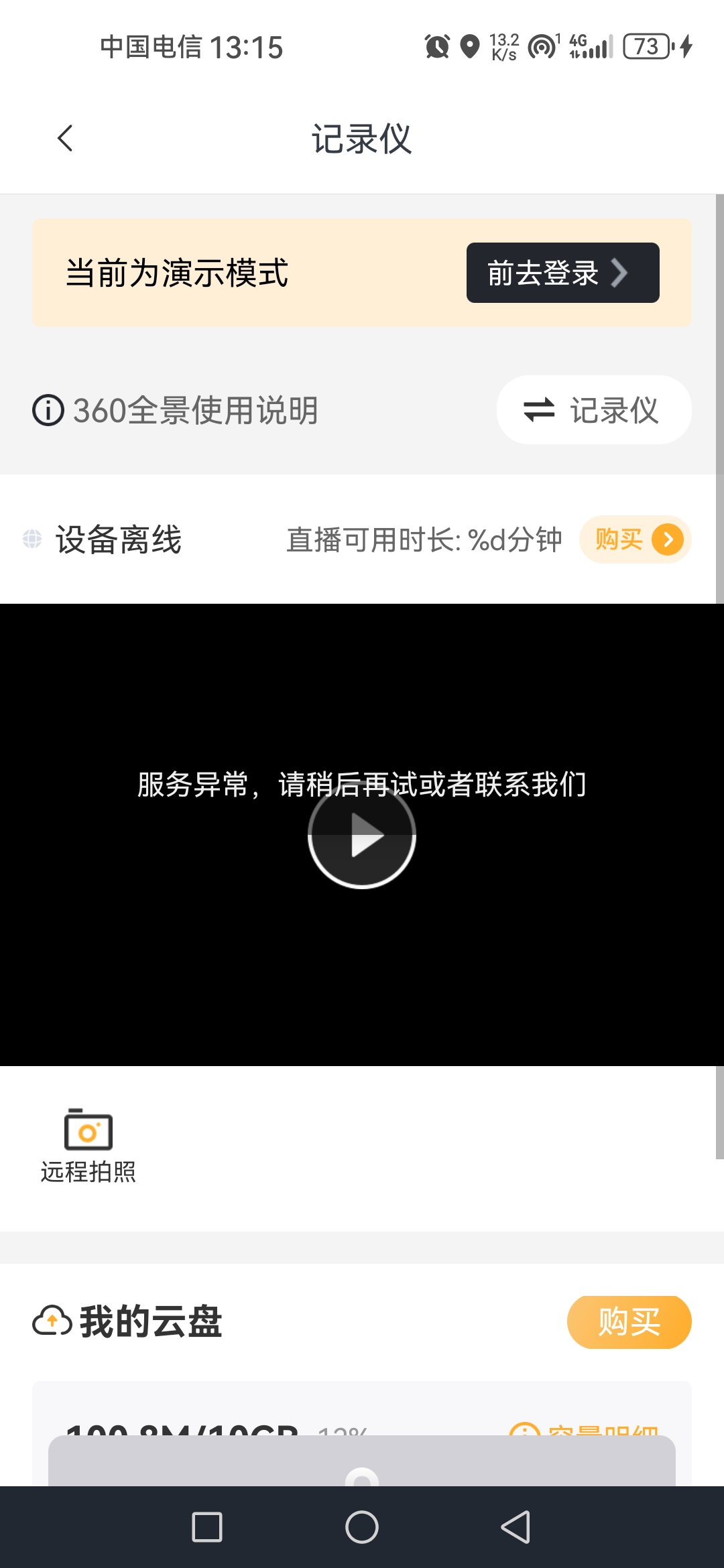Take a remote photo with 远程拍照

pyautogui.click(x=88, y=1146)
